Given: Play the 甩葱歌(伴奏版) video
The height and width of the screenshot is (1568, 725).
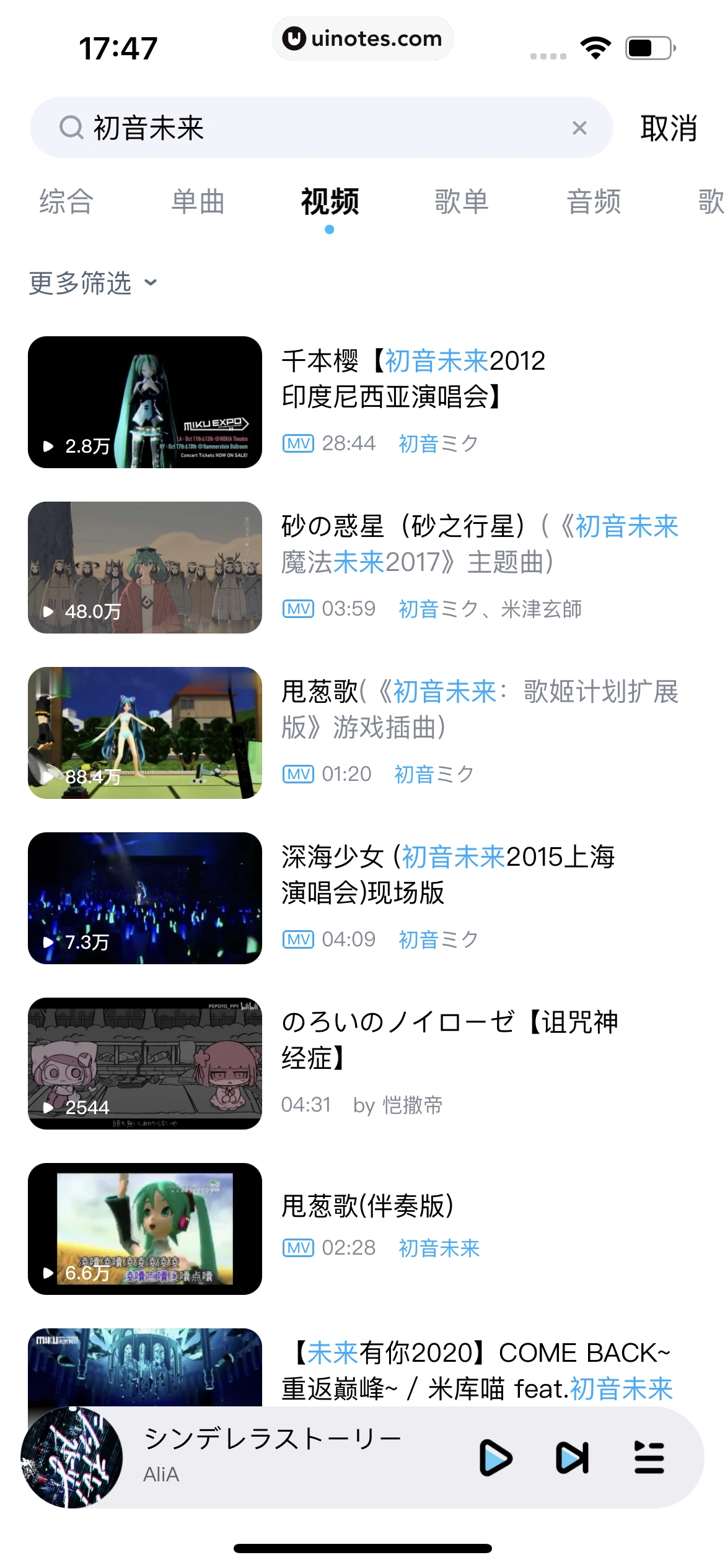Looking at the screenshot, I should (x=145, y=1229).
